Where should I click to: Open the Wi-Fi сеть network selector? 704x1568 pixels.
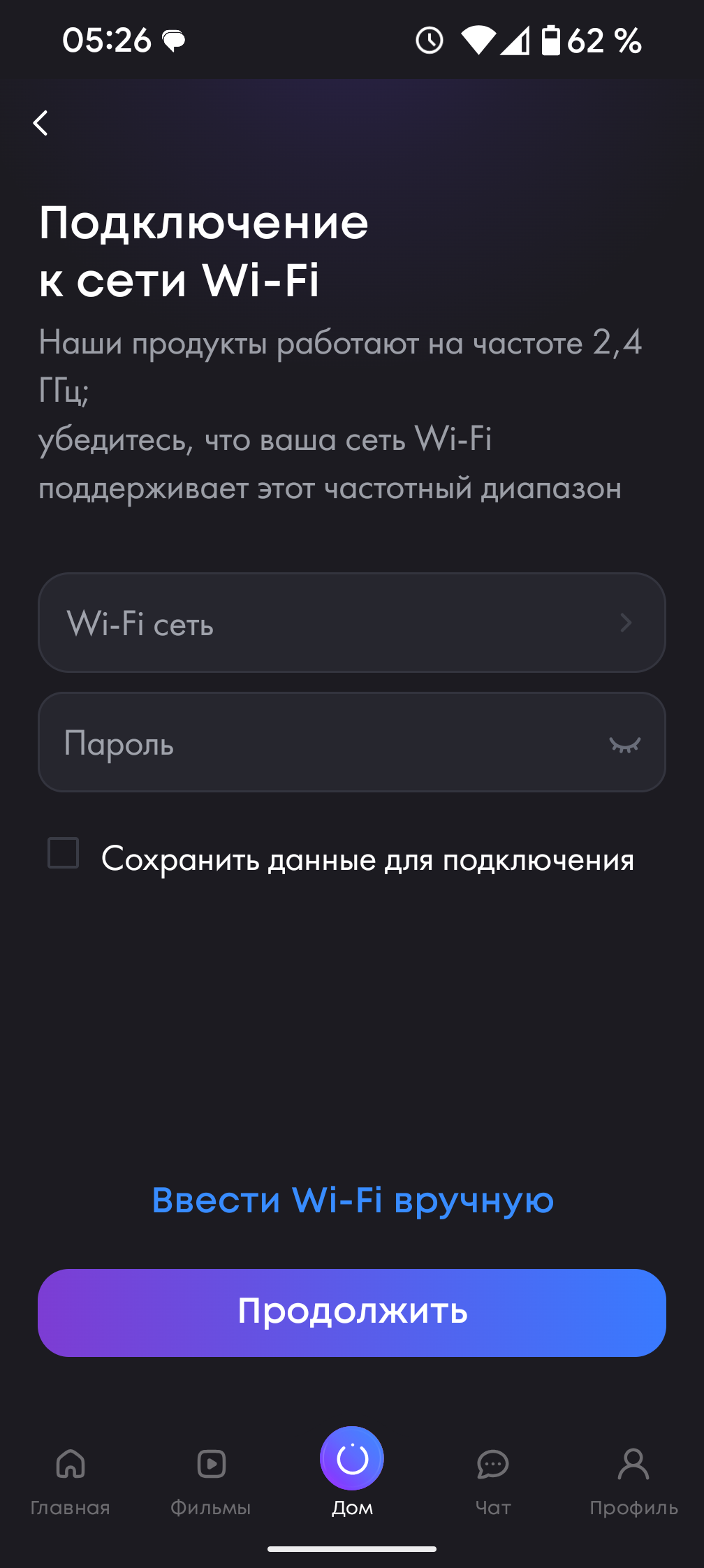(351, 623)
